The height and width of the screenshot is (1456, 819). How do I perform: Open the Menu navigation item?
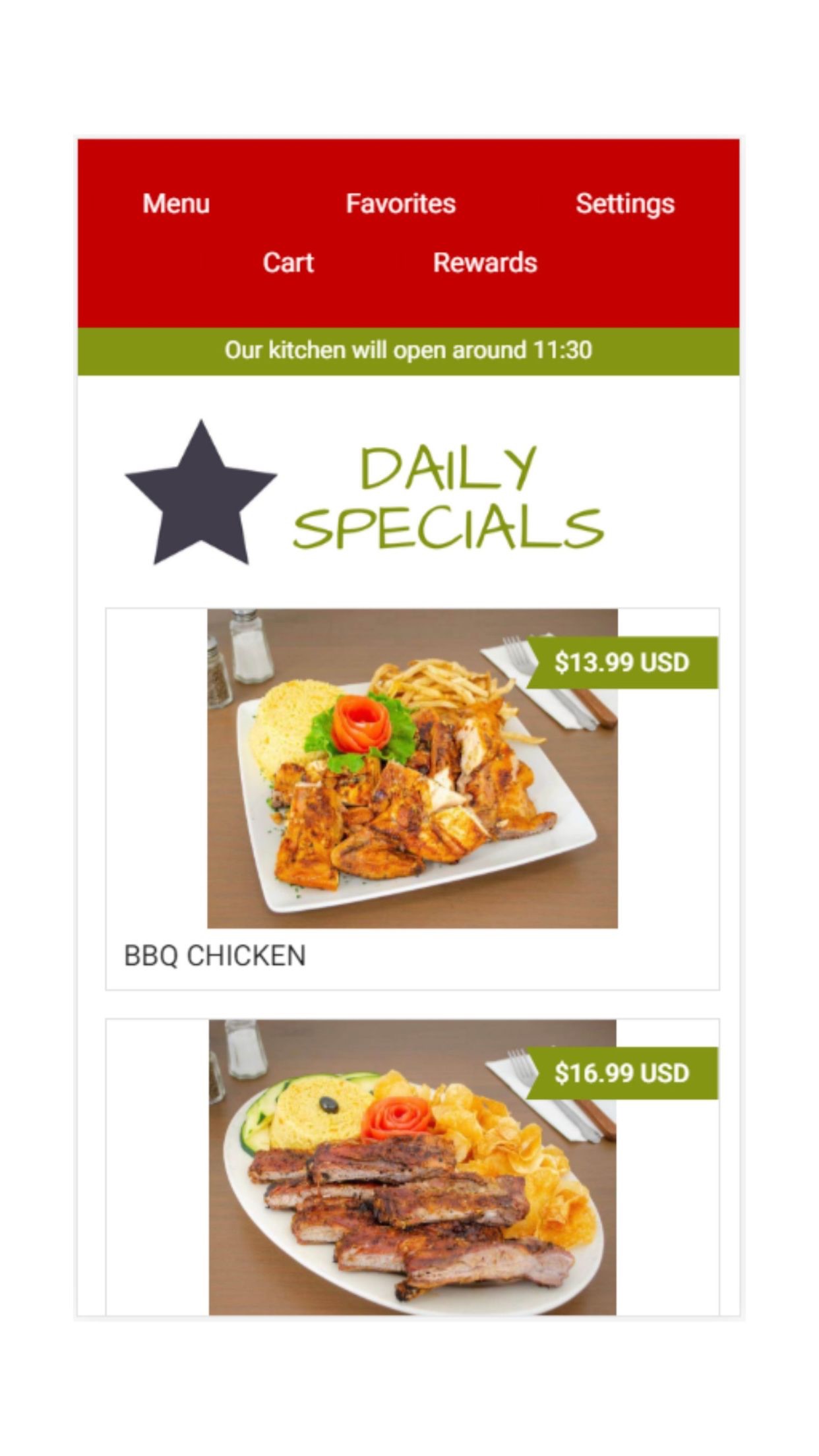pos(175,203)
